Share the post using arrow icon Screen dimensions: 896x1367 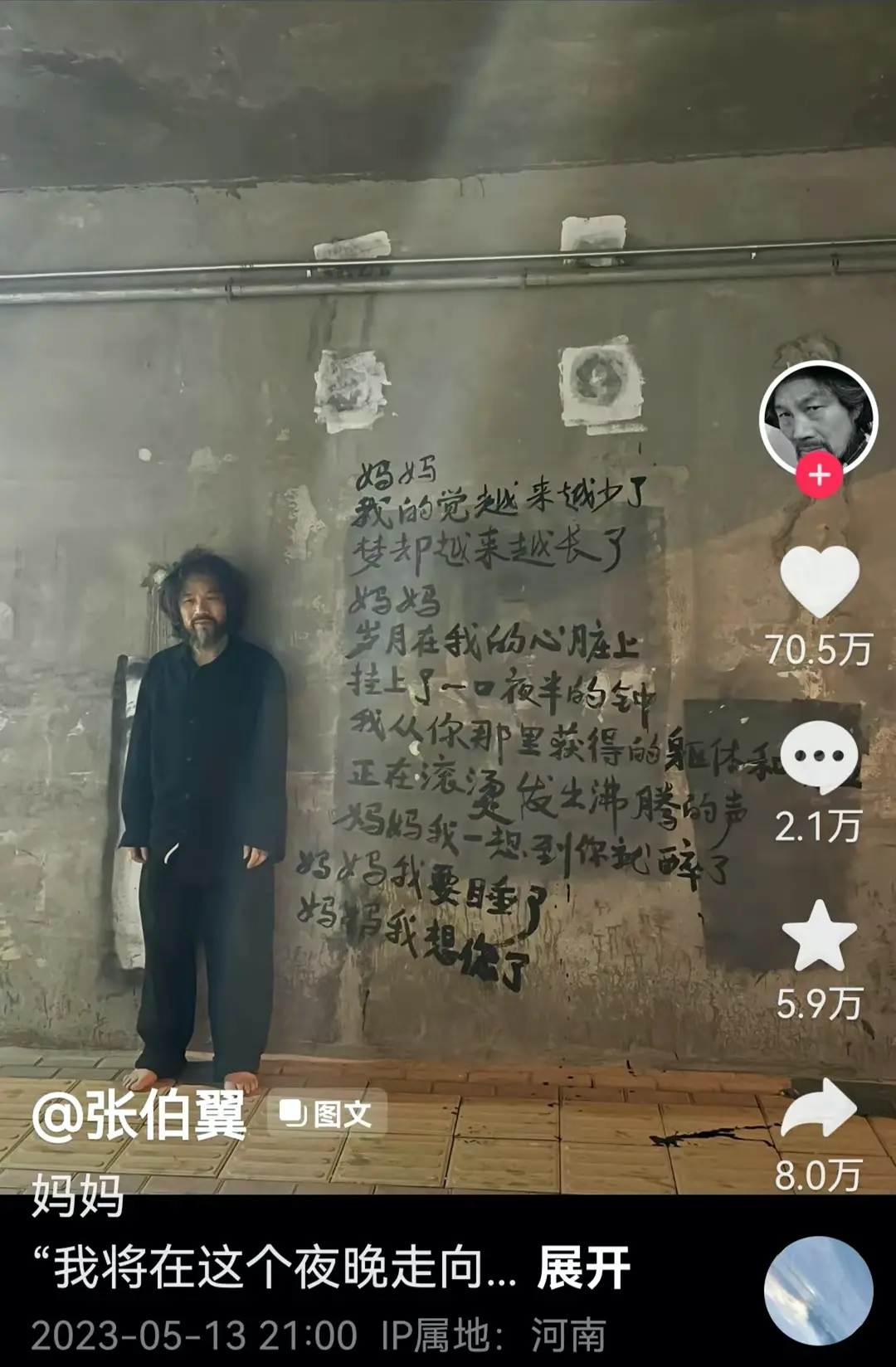pyautogui.click(x=818, y=1109)
